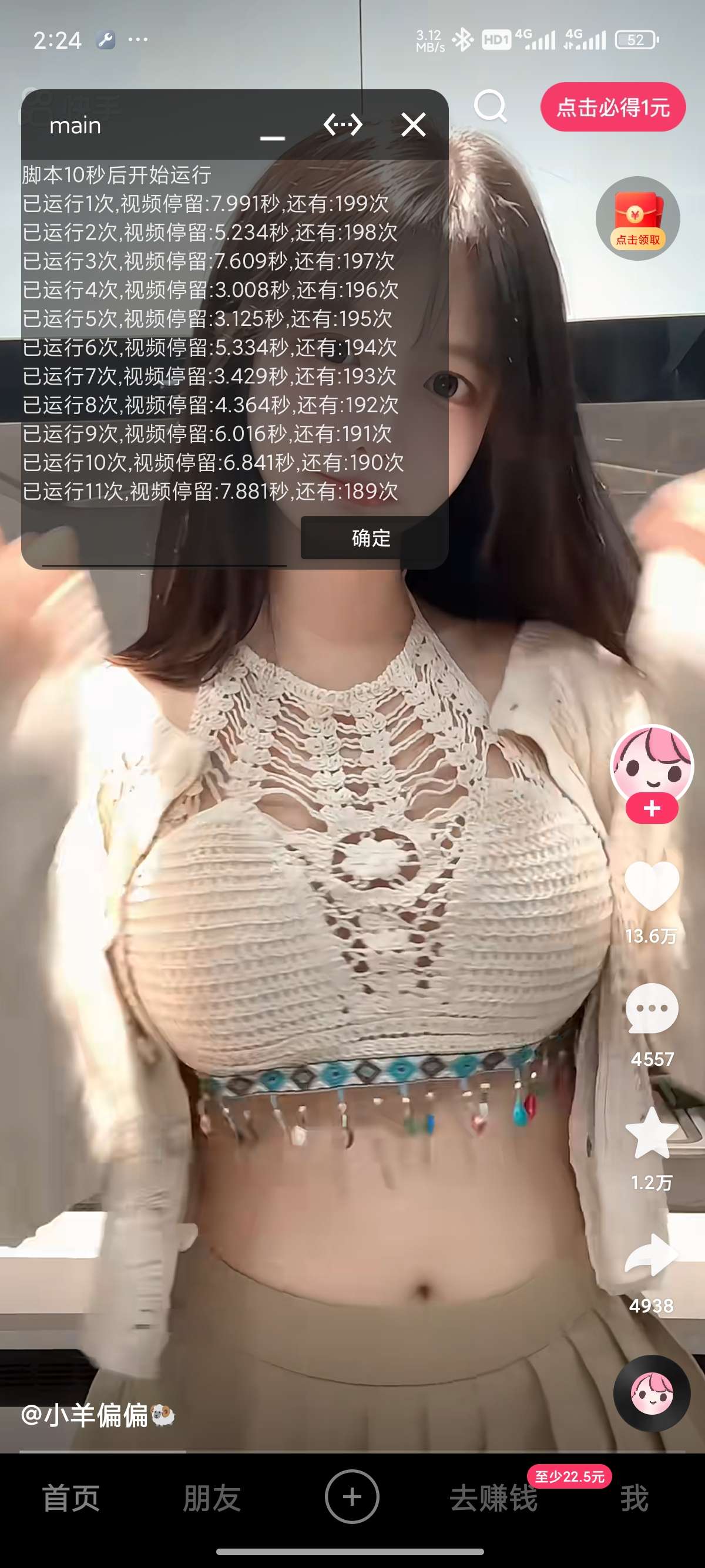
Task: Tap the resize arrows icon on console
Action: pos(343,125)
